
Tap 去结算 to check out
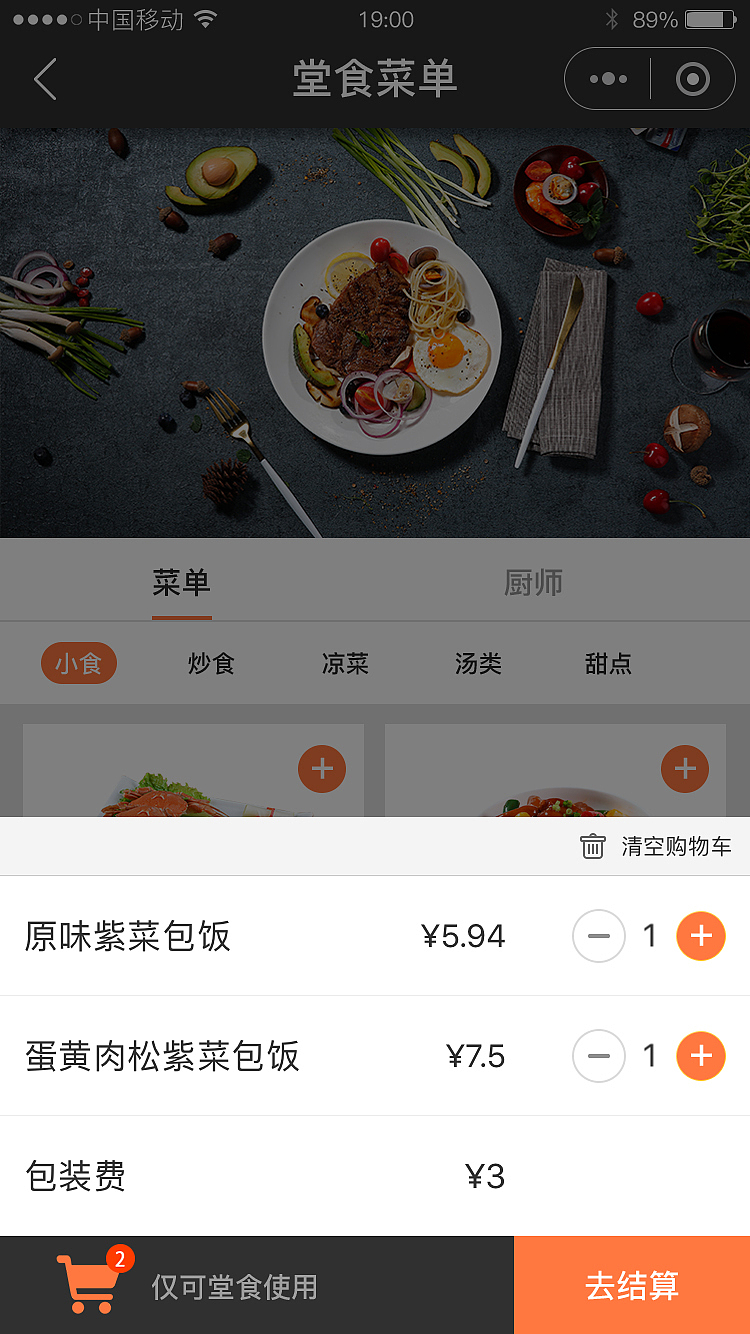point(632,1286)
